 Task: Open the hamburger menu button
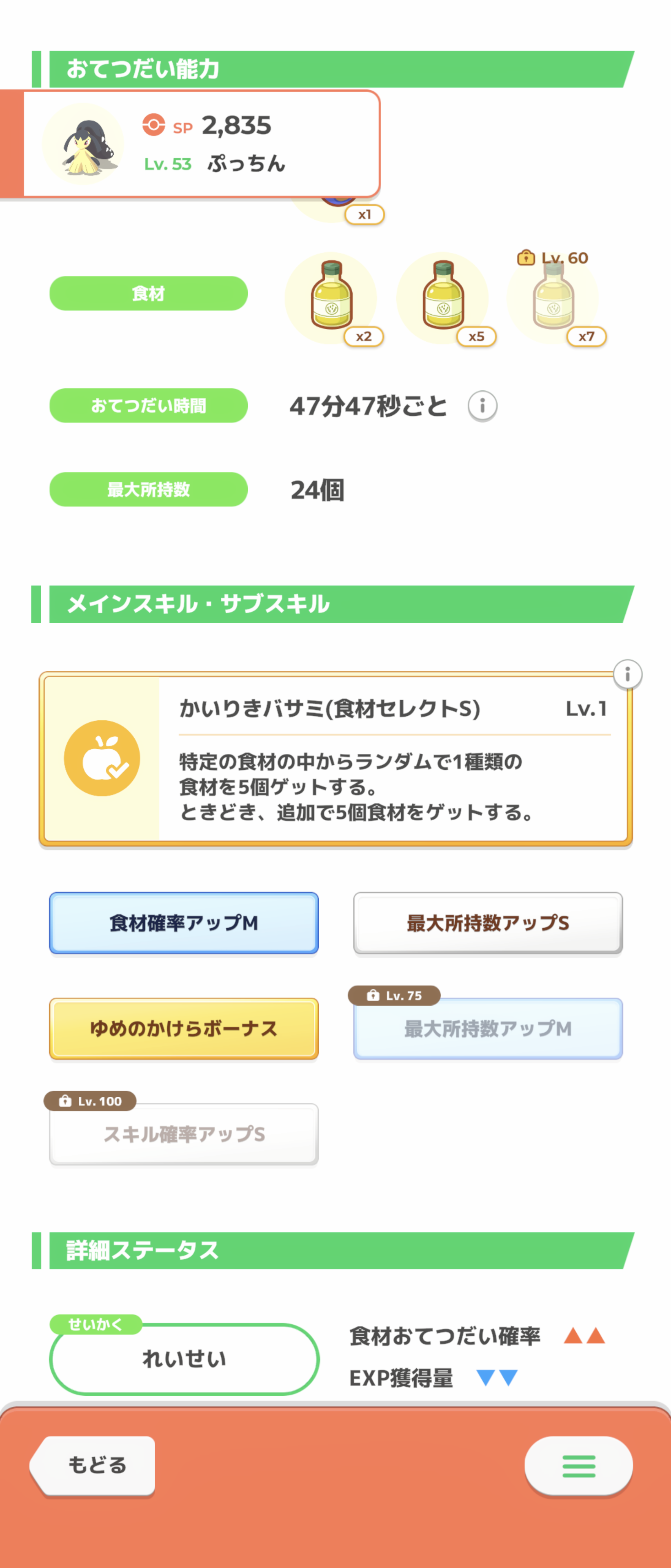[x=578, y=1466]
